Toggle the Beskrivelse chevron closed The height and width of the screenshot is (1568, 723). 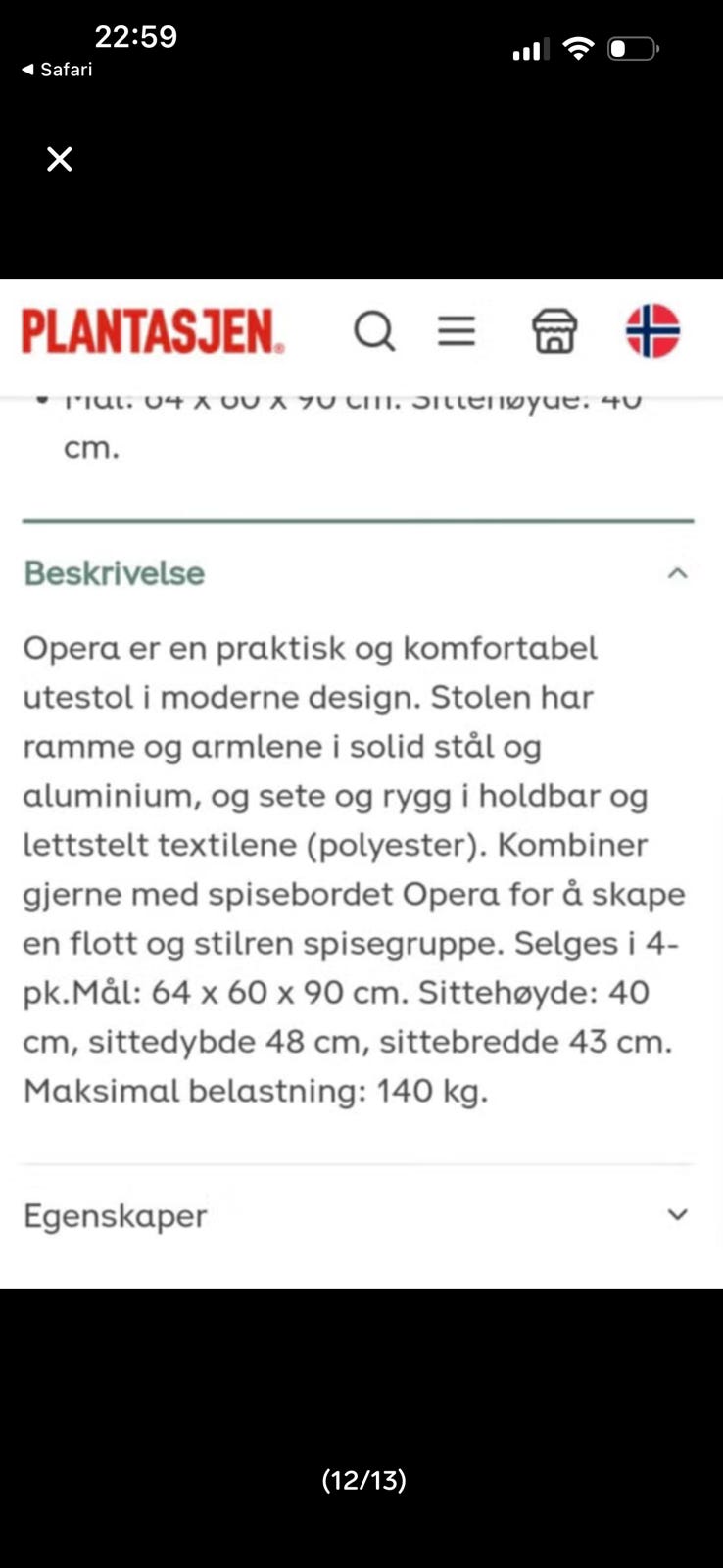coord(676,573)
